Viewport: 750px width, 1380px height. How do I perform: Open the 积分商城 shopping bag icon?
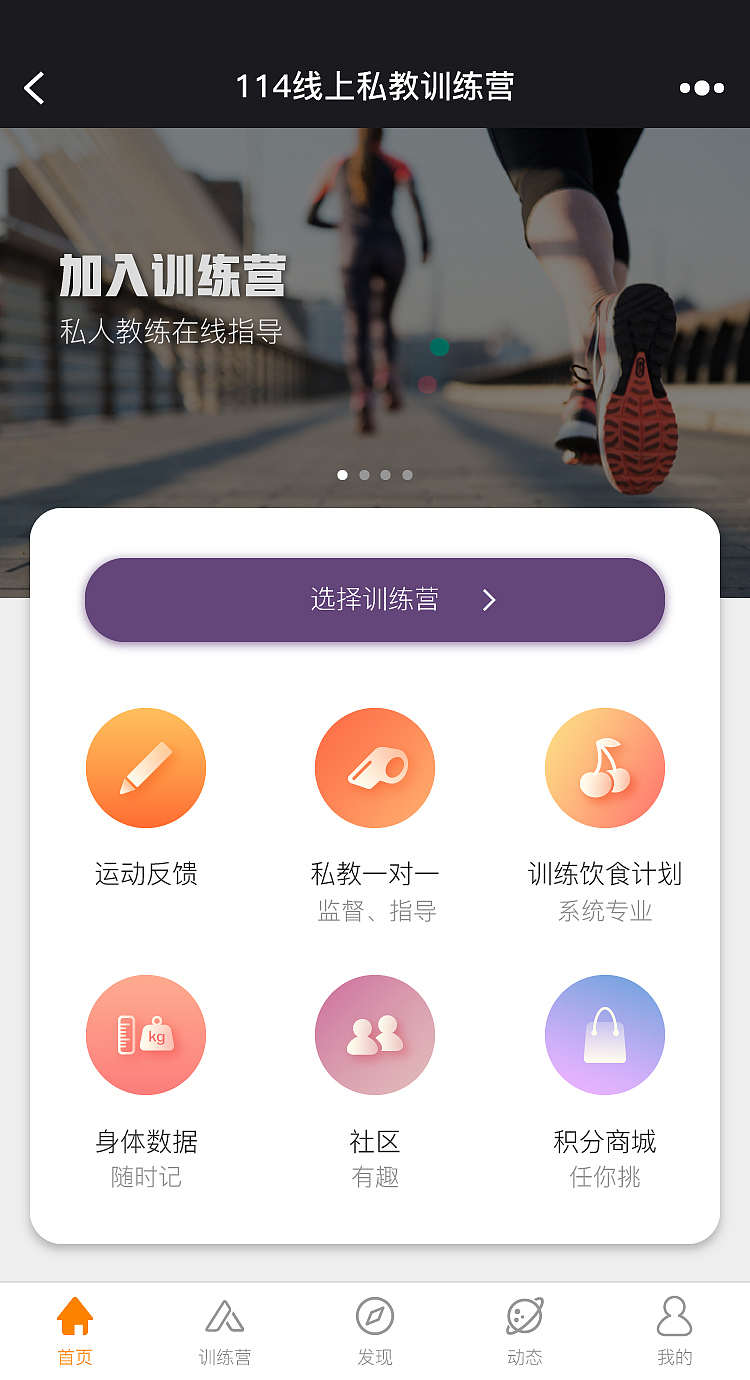[x=605, y=1035]
